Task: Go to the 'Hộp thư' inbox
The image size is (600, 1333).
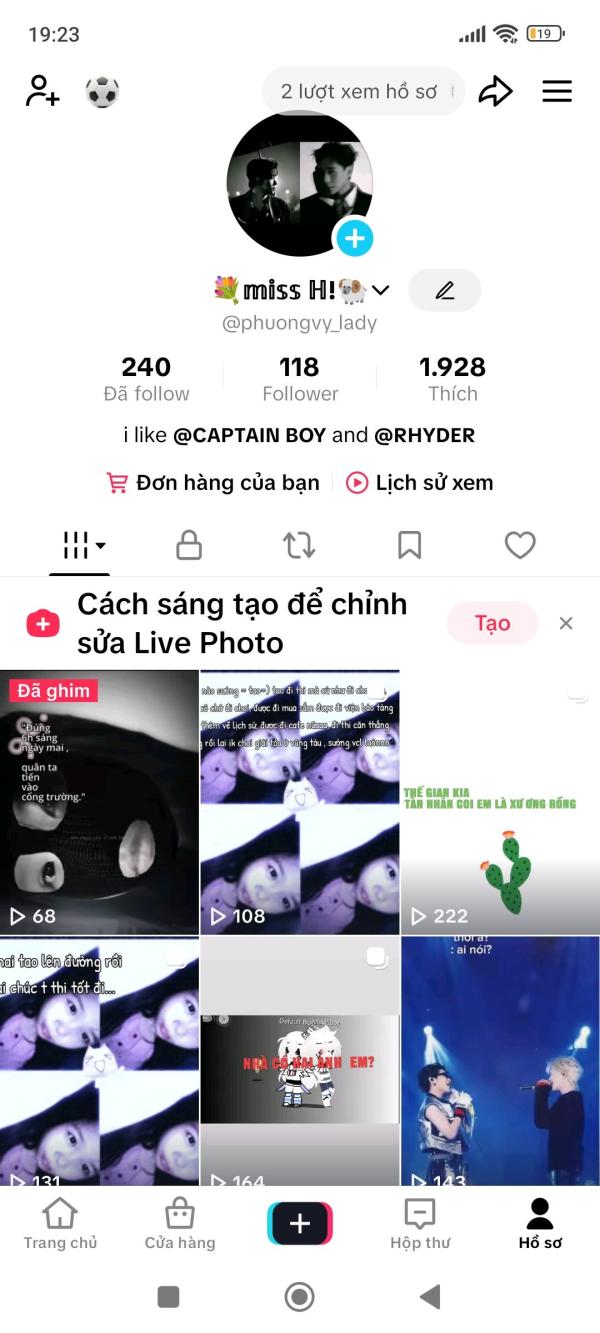Action: [x=420, y=1223]
